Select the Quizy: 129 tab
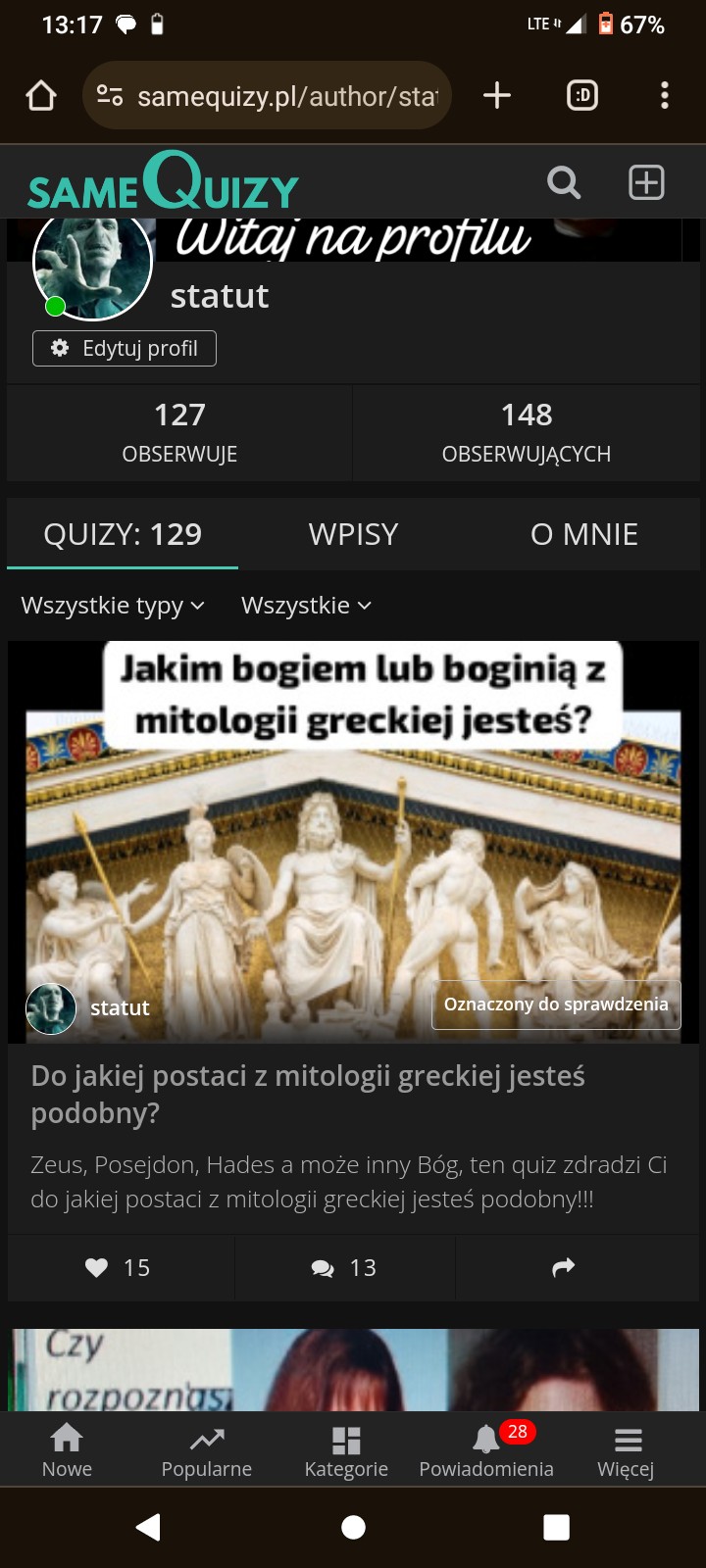 tap(123, 534)
